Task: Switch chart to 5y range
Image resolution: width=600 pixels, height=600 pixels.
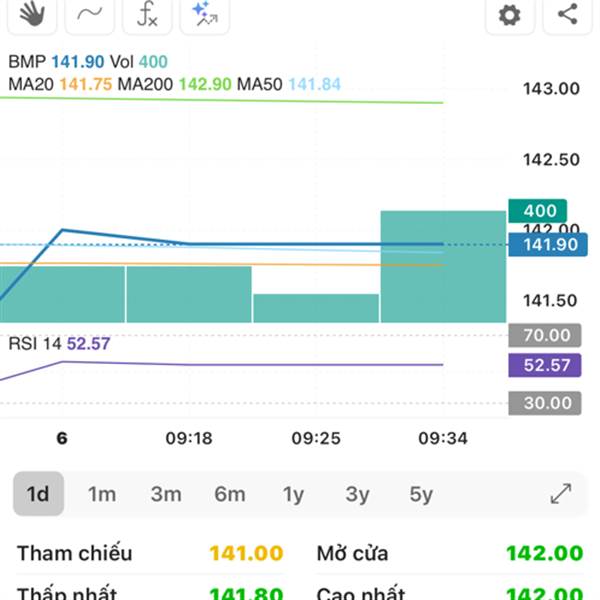Action: (x=421, y=494)
